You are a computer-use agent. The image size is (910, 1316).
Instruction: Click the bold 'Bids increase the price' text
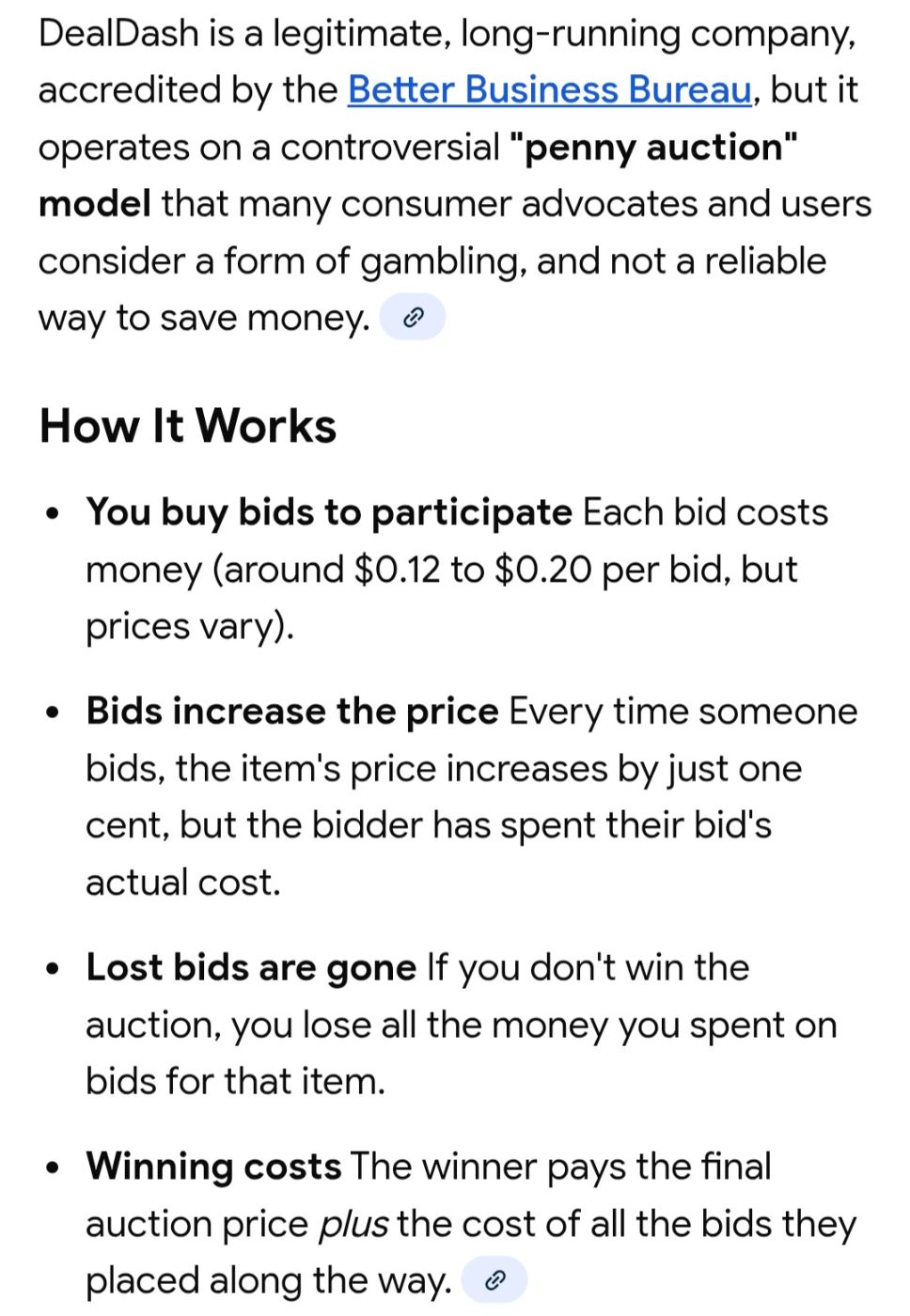(291, 712)
